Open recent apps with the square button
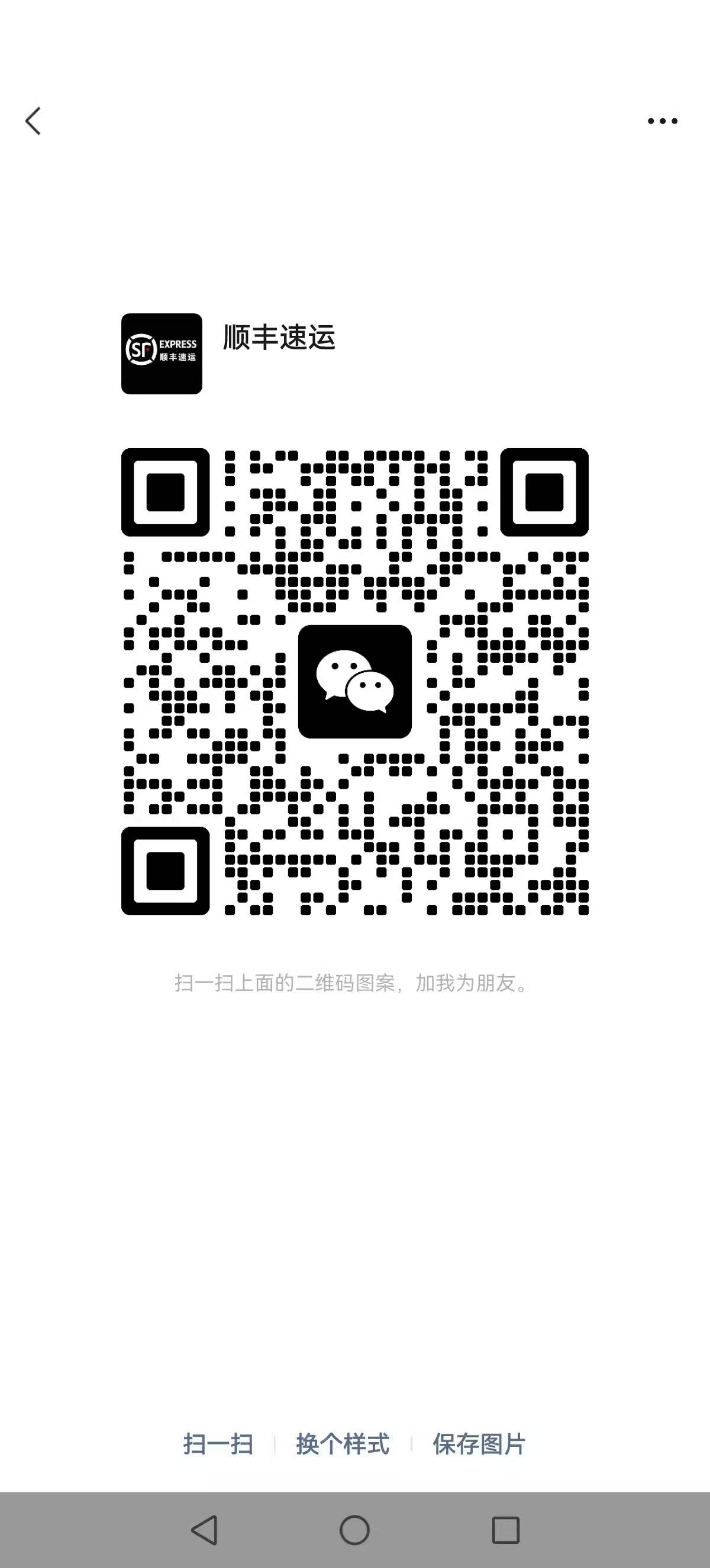This screenshot has width=710, height=1568. click(505, 1530)
